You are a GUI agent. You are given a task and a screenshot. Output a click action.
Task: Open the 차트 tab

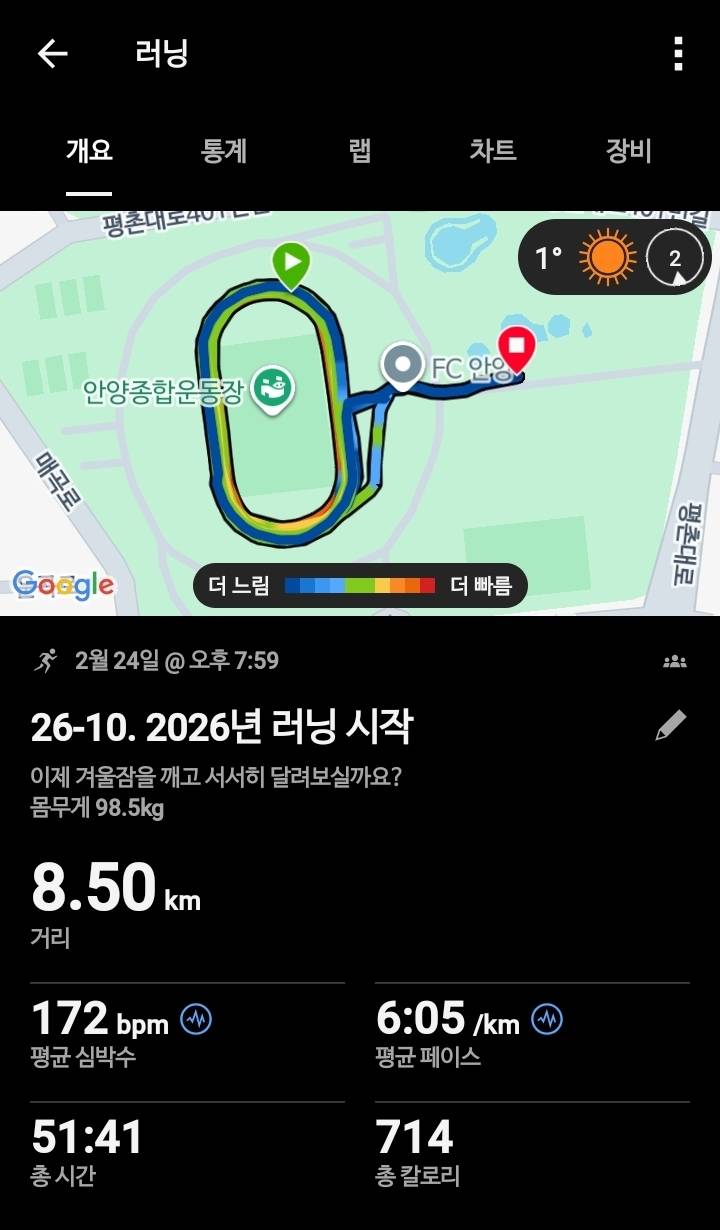(492, 152)
